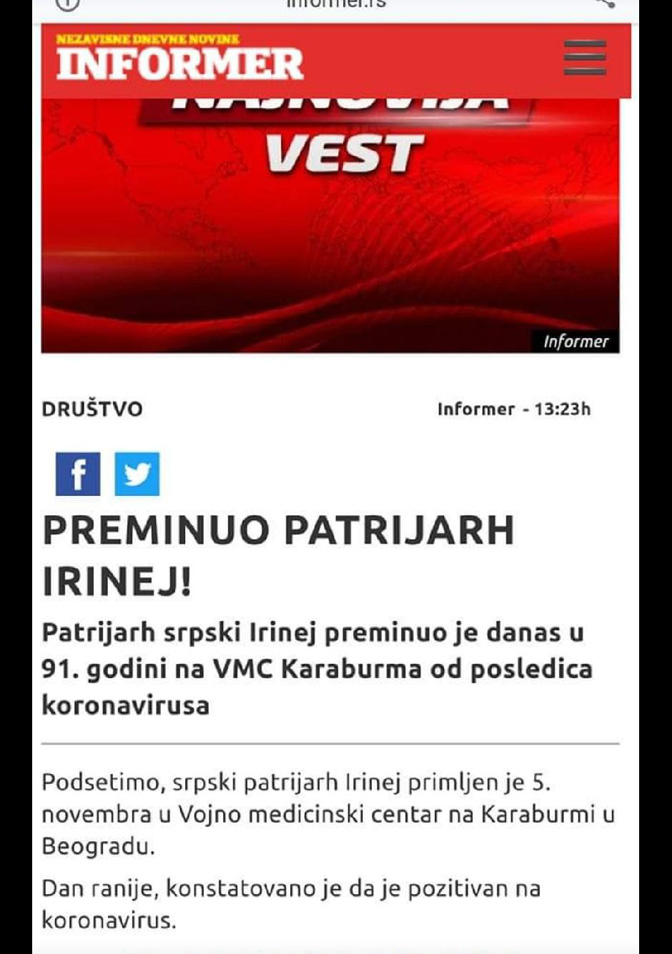Open the DRUŠTVO category
This screenshot has width=672, height=954.
pyautogui.click(x=92, y=409)
